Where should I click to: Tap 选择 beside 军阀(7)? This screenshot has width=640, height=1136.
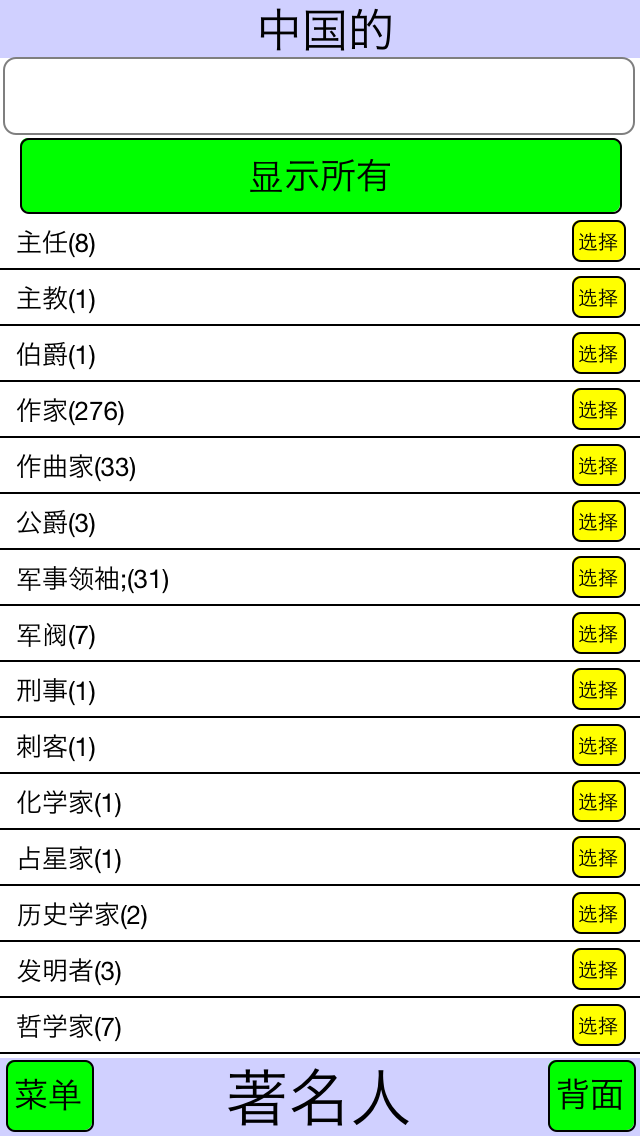point(599,633)
